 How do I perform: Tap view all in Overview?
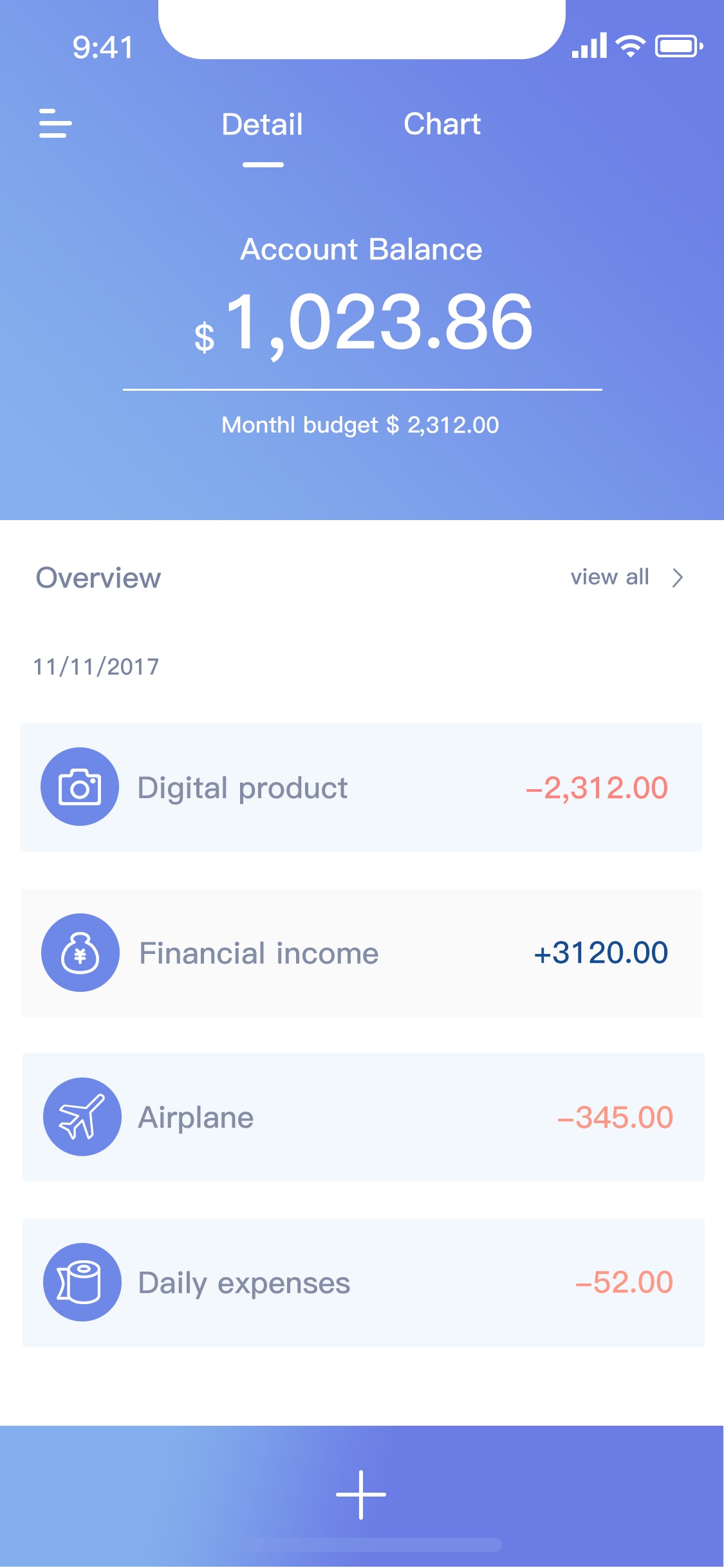(x=626, y=577)
